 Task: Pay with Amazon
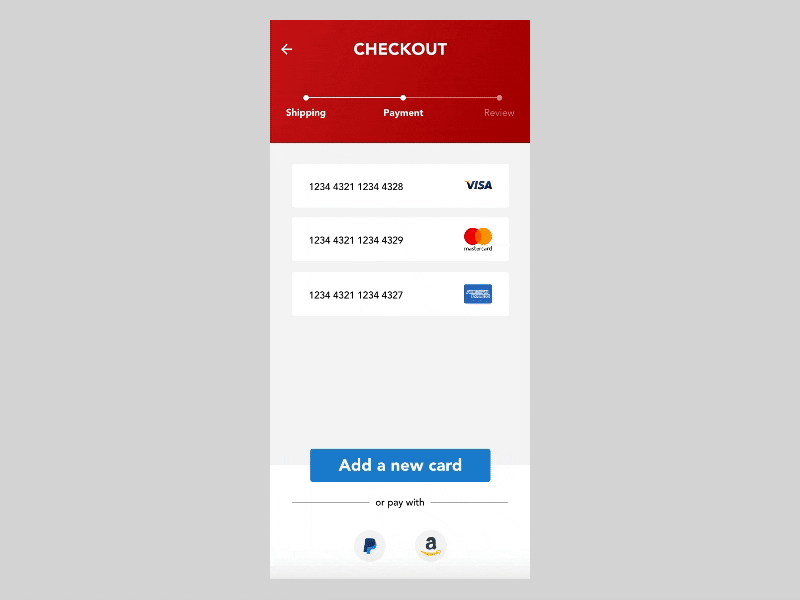[430, 546]
